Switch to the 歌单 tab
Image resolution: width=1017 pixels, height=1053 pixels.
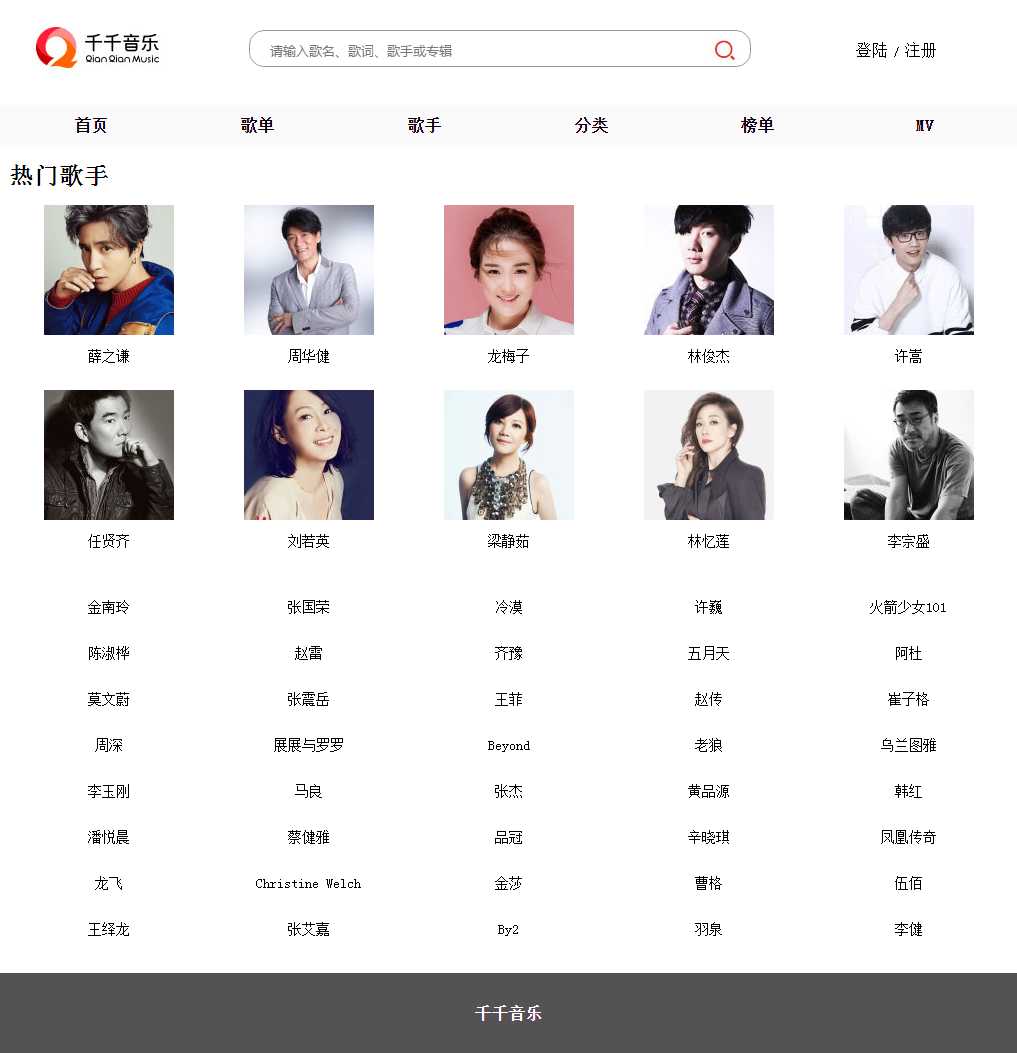point(257,125)
